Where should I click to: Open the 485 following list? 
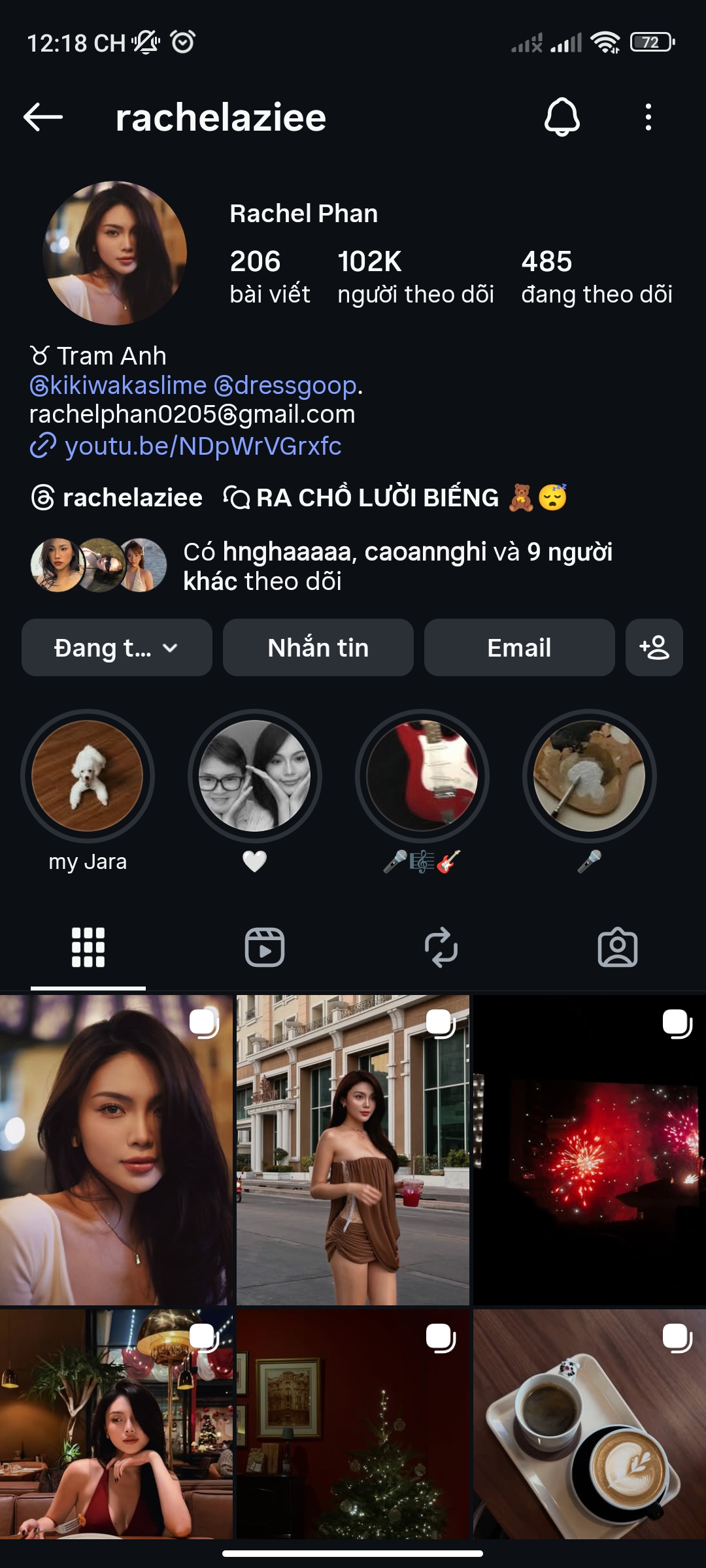(596, 277)
